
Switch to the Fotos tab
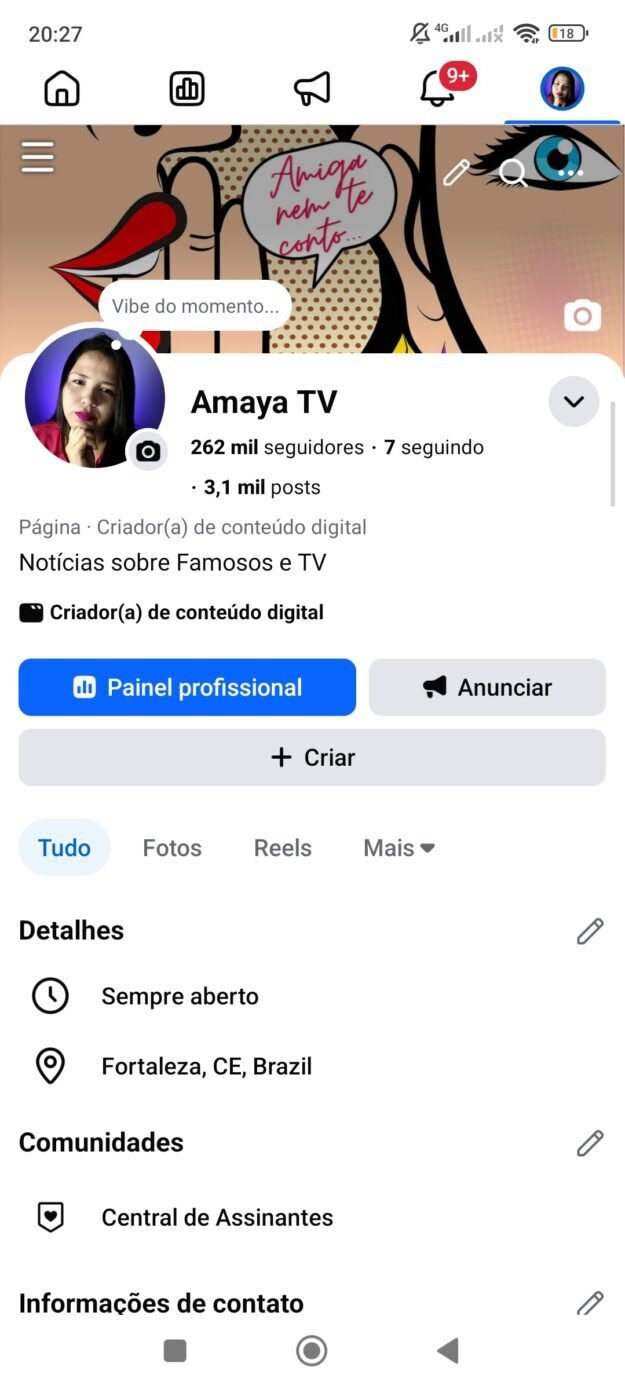pyautogui.click(x=172, y=848)
